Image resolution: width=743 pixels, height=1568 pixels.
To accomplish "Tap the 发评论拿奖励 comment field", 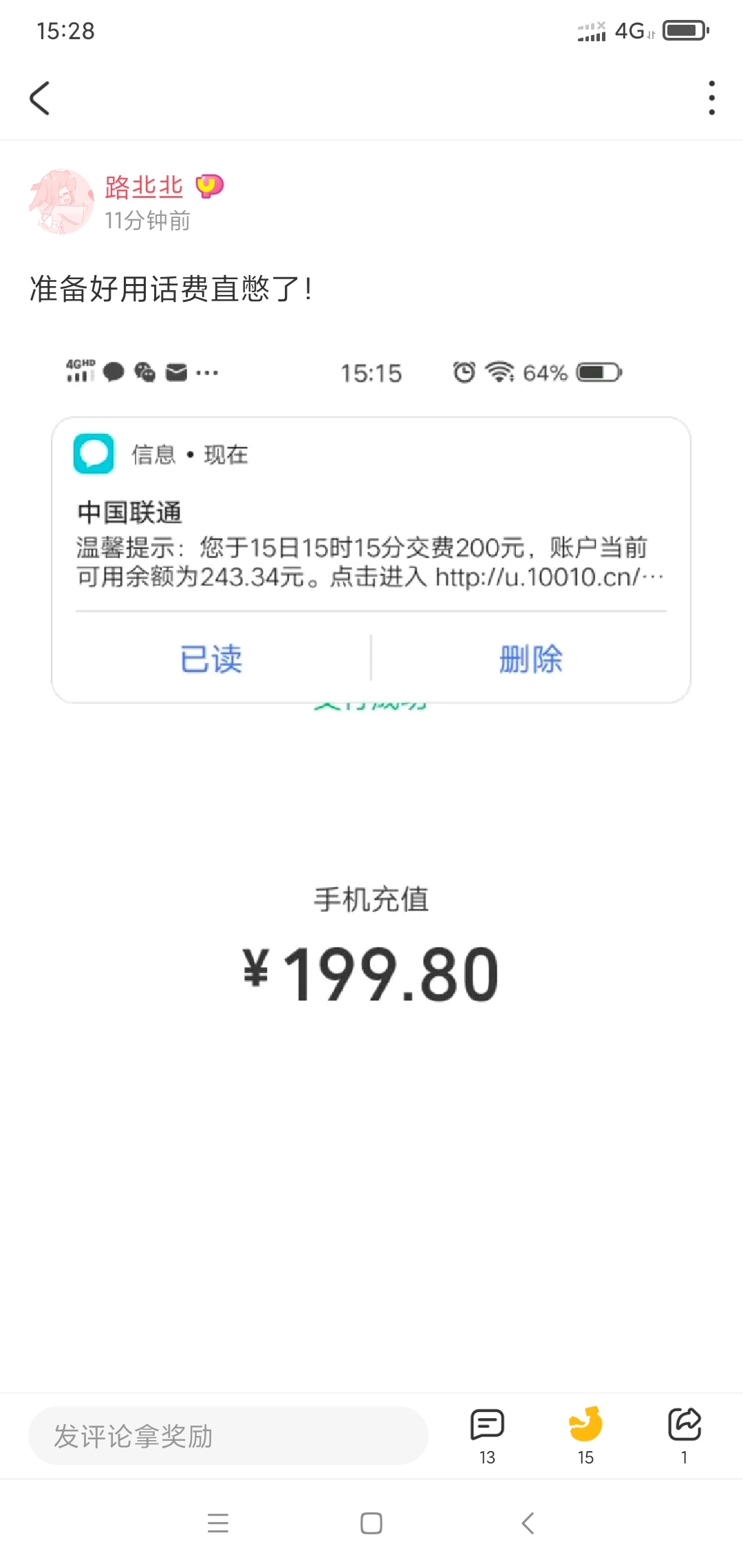I will pyautogui.click(x=228, y=1436).
